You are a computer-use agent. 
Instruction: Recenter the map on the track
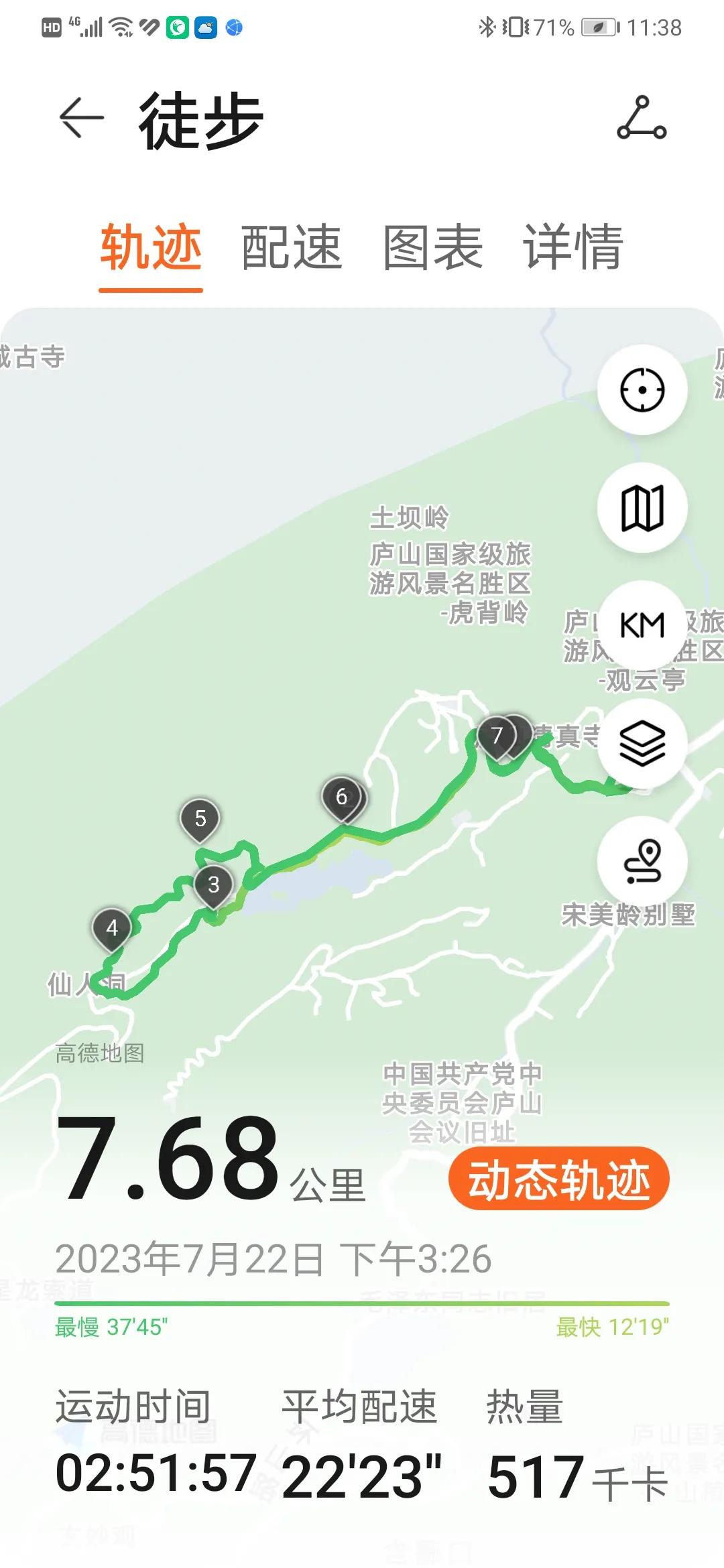(642, 390)
